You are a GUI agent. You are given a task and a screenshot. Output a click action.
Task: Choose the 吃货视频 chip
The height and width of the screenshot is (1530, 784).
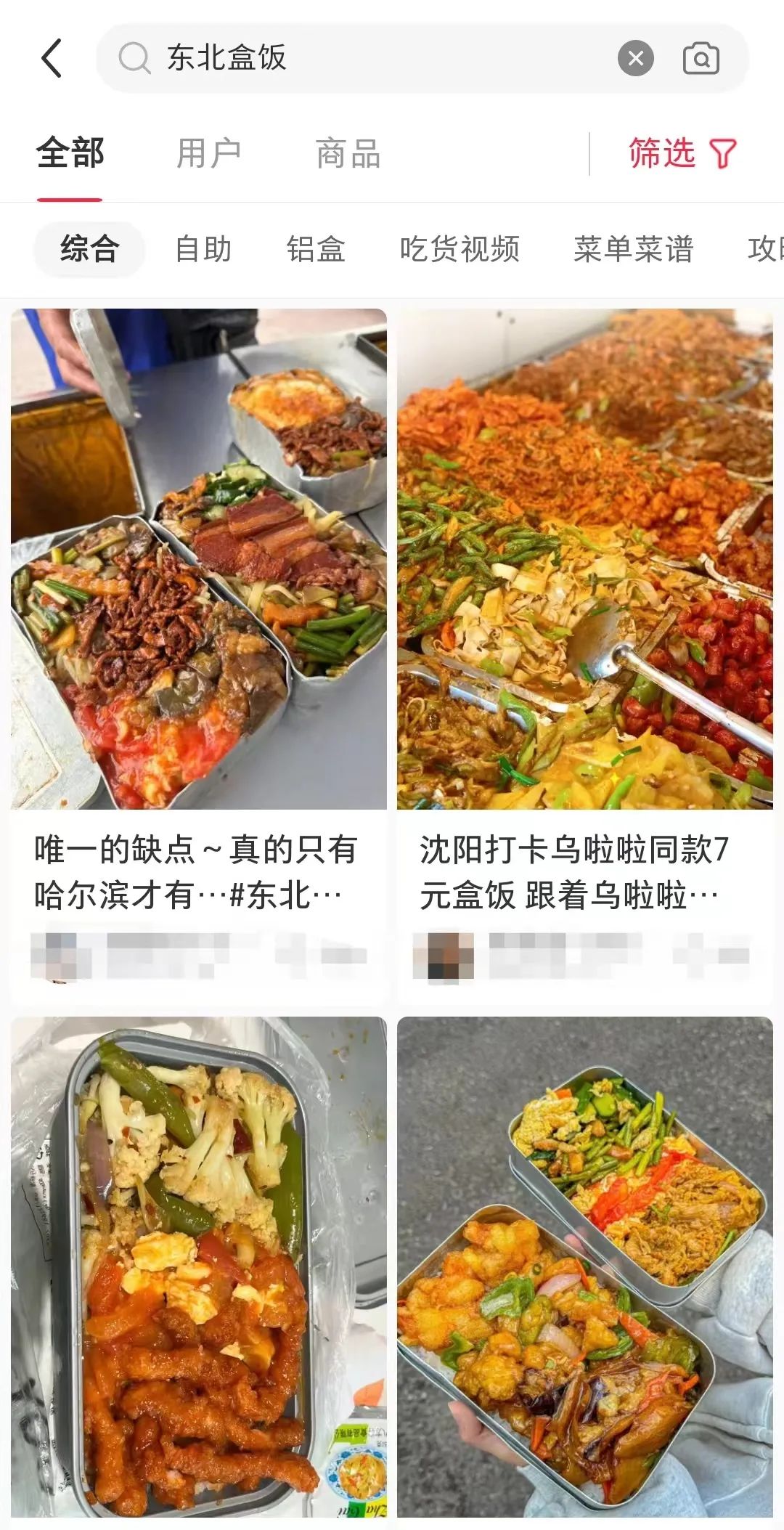460,249
